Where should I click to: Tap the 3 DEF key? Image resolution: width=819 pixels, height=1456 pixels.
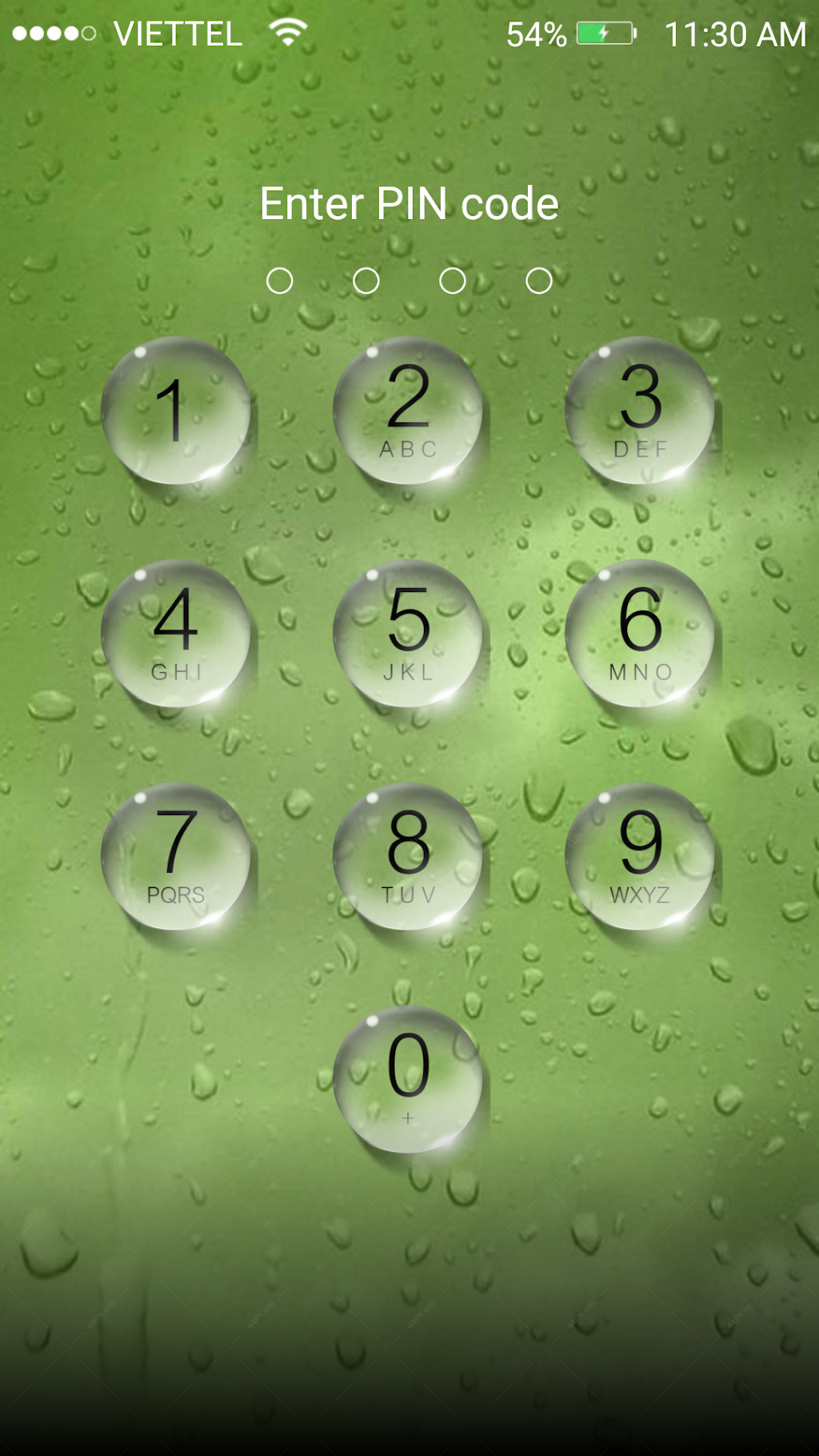[640, 410]
